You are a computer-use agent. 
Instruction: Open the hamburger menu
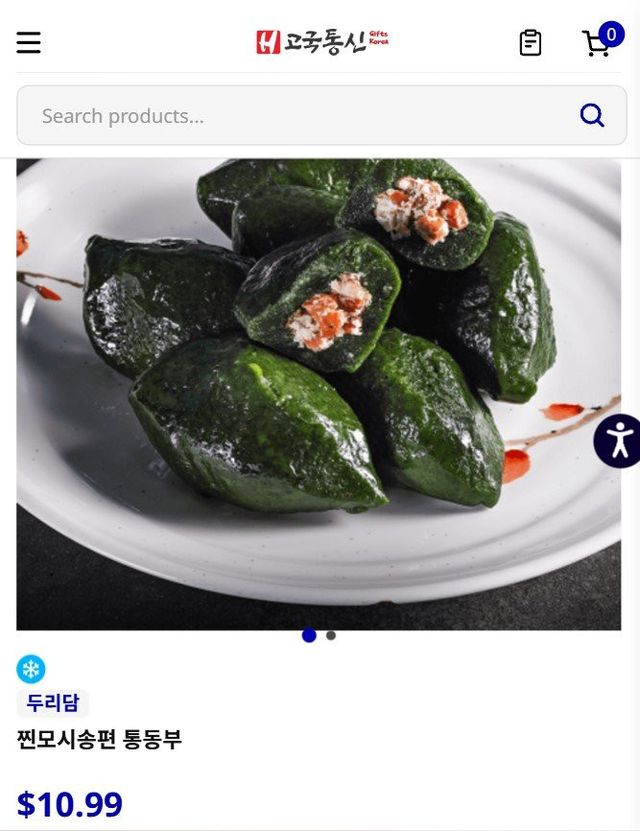(x=28, y=43)
